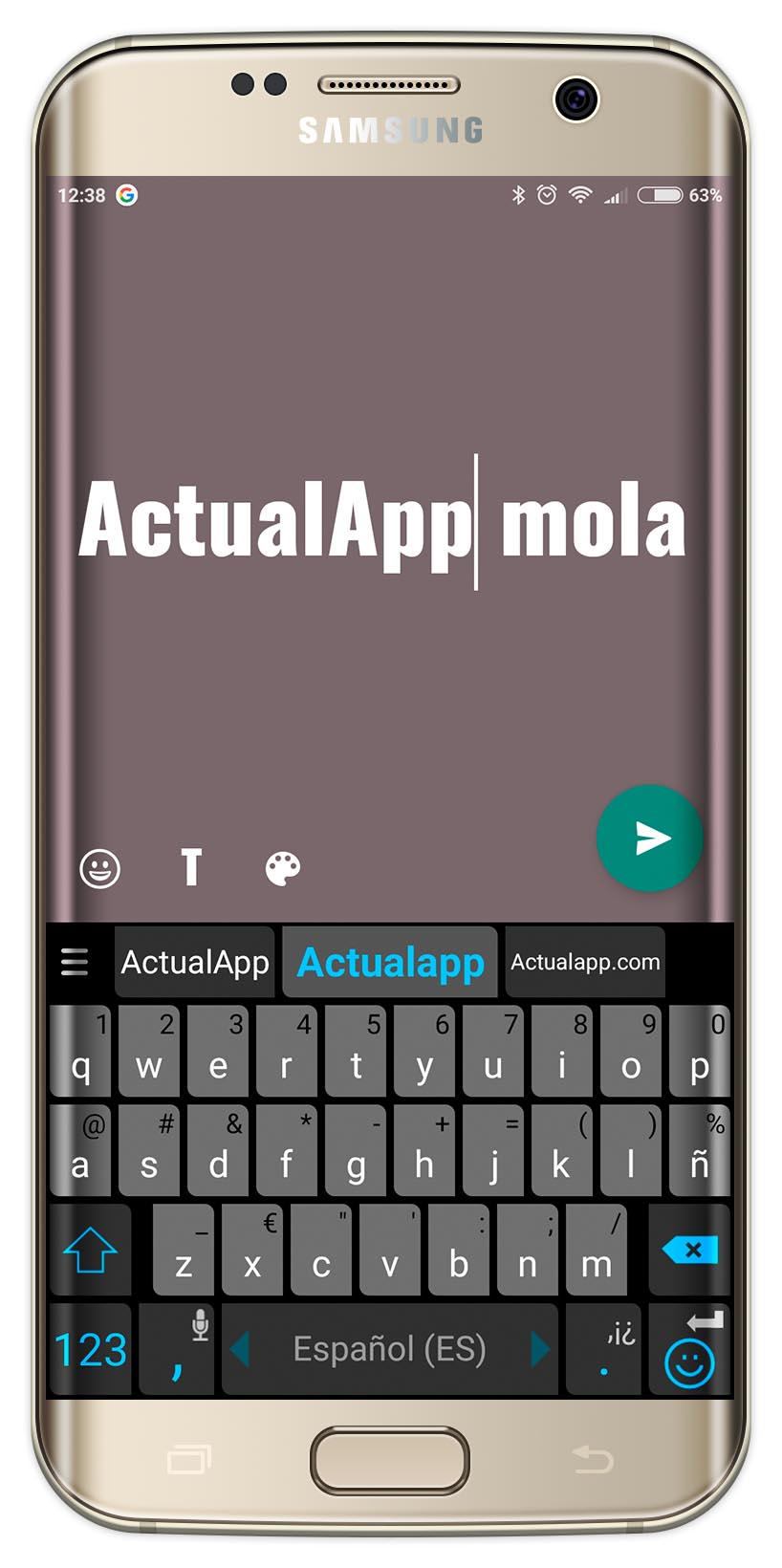Open the keyboard hamburger menu

click(75, 962)
